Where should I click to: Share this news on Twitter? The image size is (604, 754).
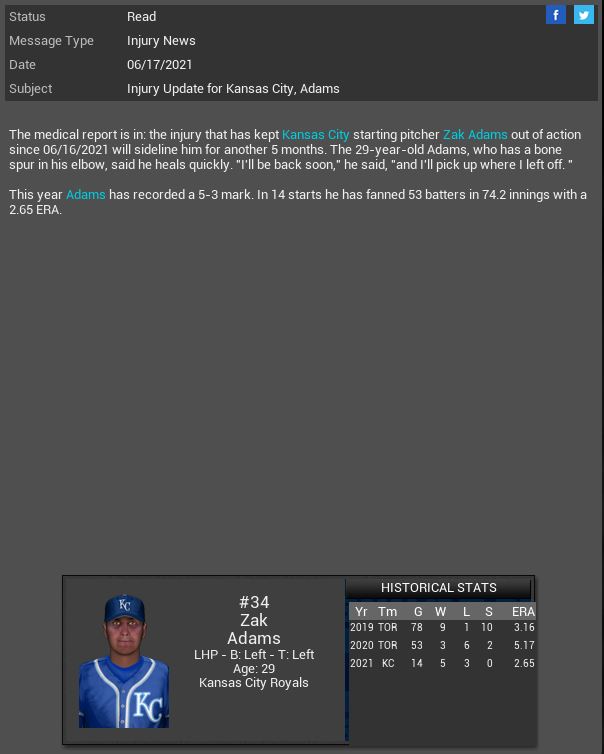click(584, 15)
